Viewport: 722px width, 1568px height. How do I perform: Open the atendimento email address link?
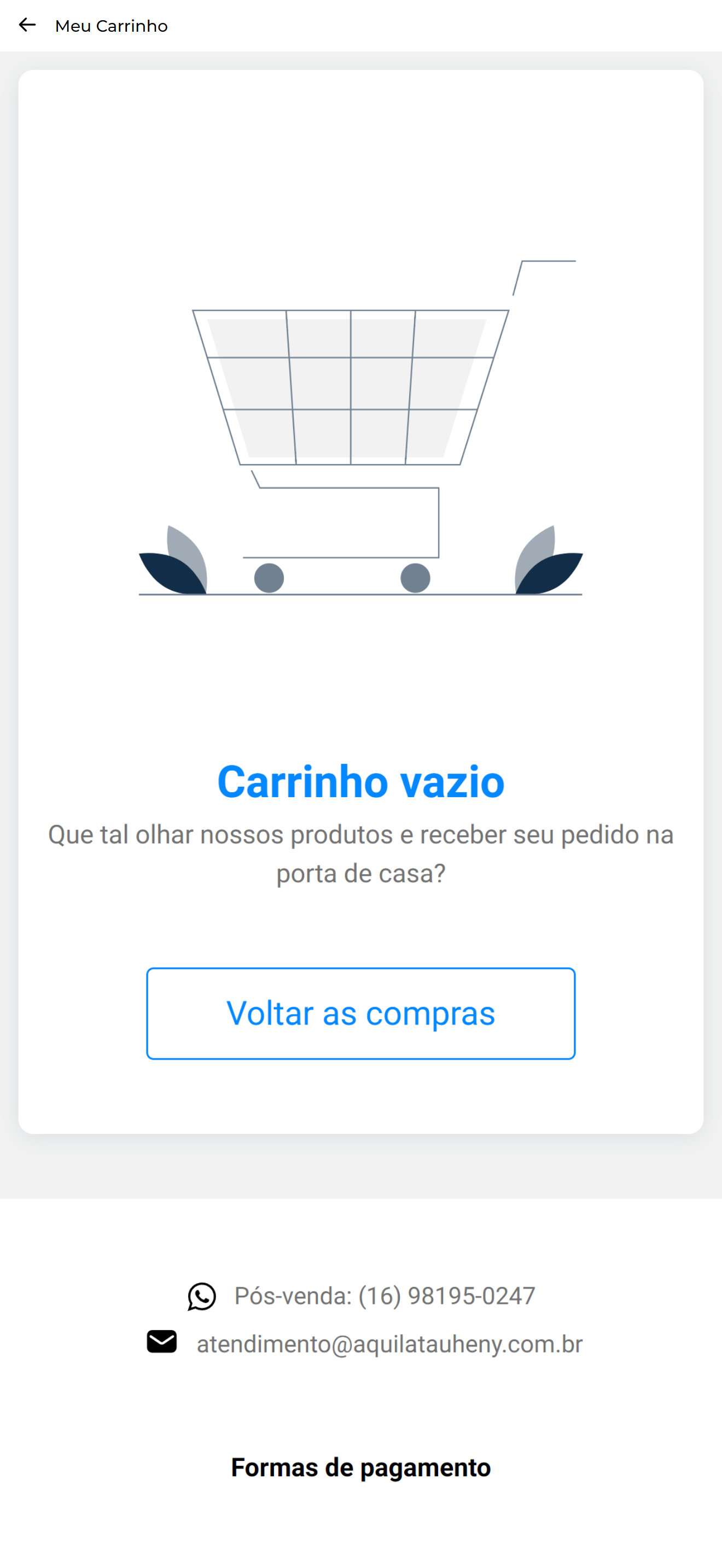(365, 1343)
